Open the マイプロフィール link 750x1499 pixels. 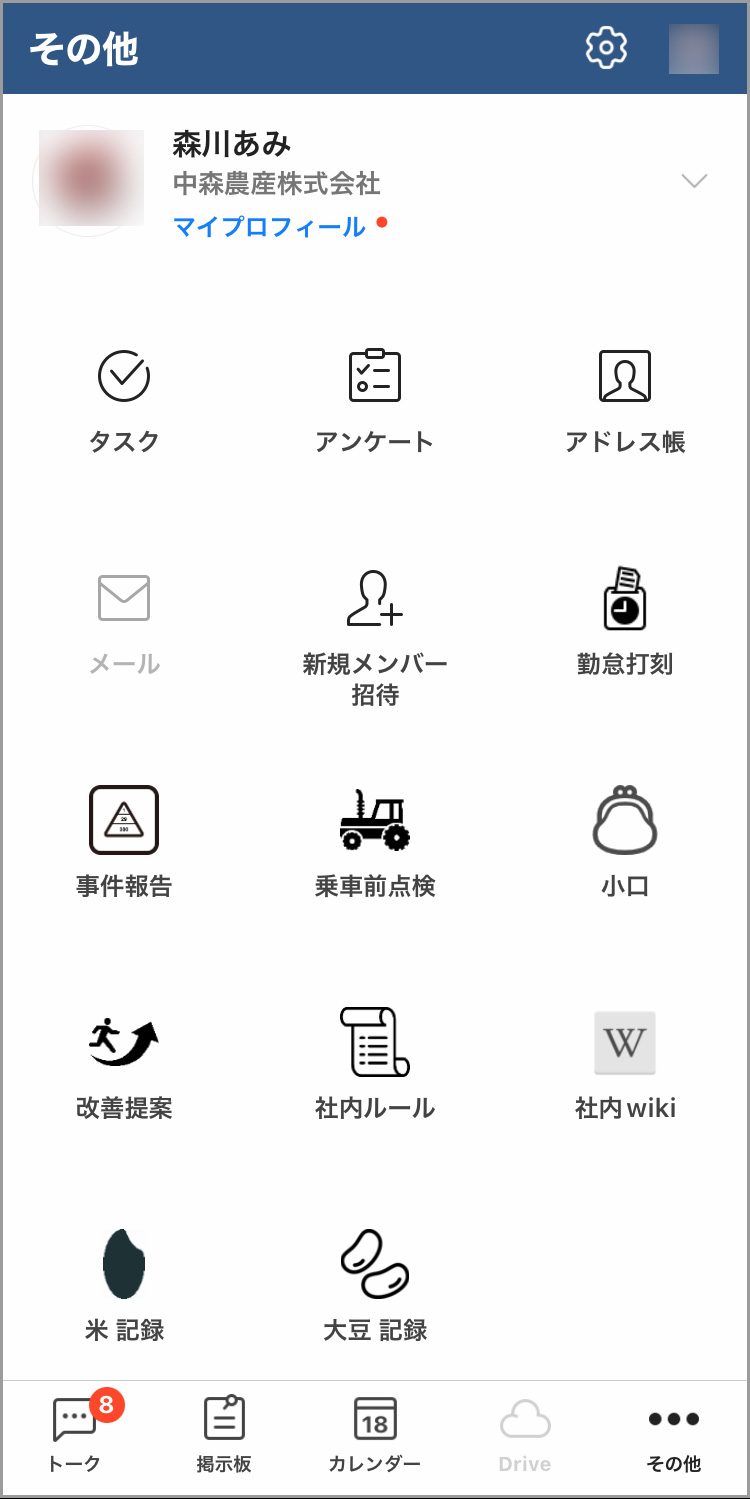pos(270,227)
